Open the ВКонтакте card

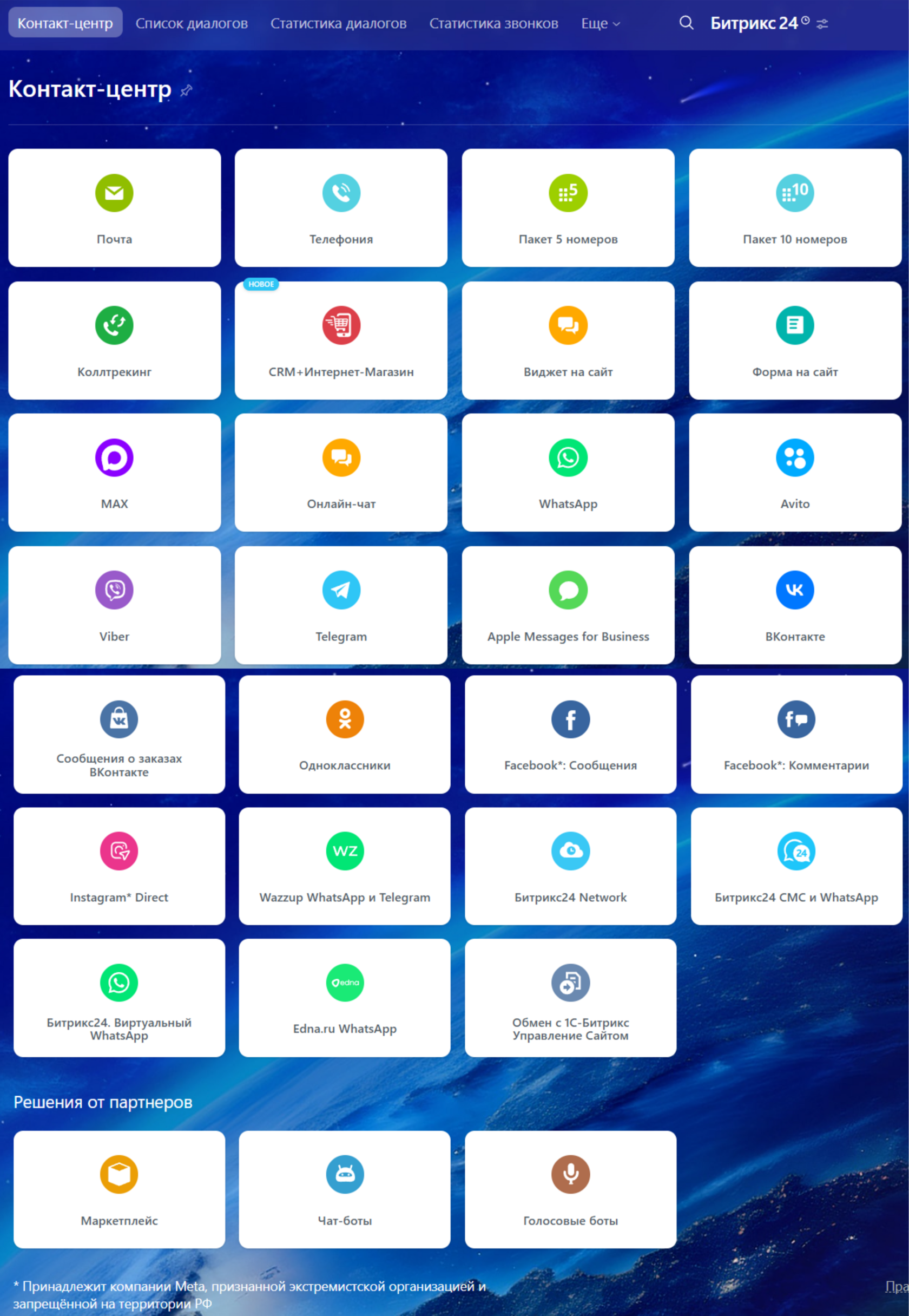pos(794,605)
